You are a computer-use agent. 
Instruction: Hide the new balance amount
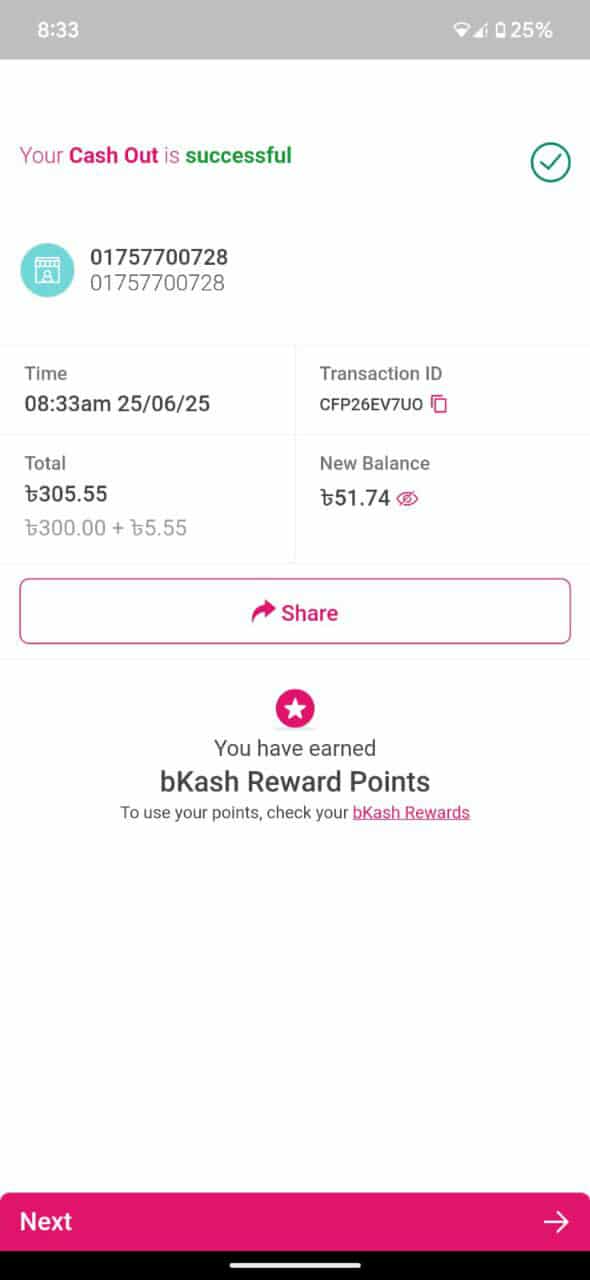pyautogui.click(x=407, y=498)
